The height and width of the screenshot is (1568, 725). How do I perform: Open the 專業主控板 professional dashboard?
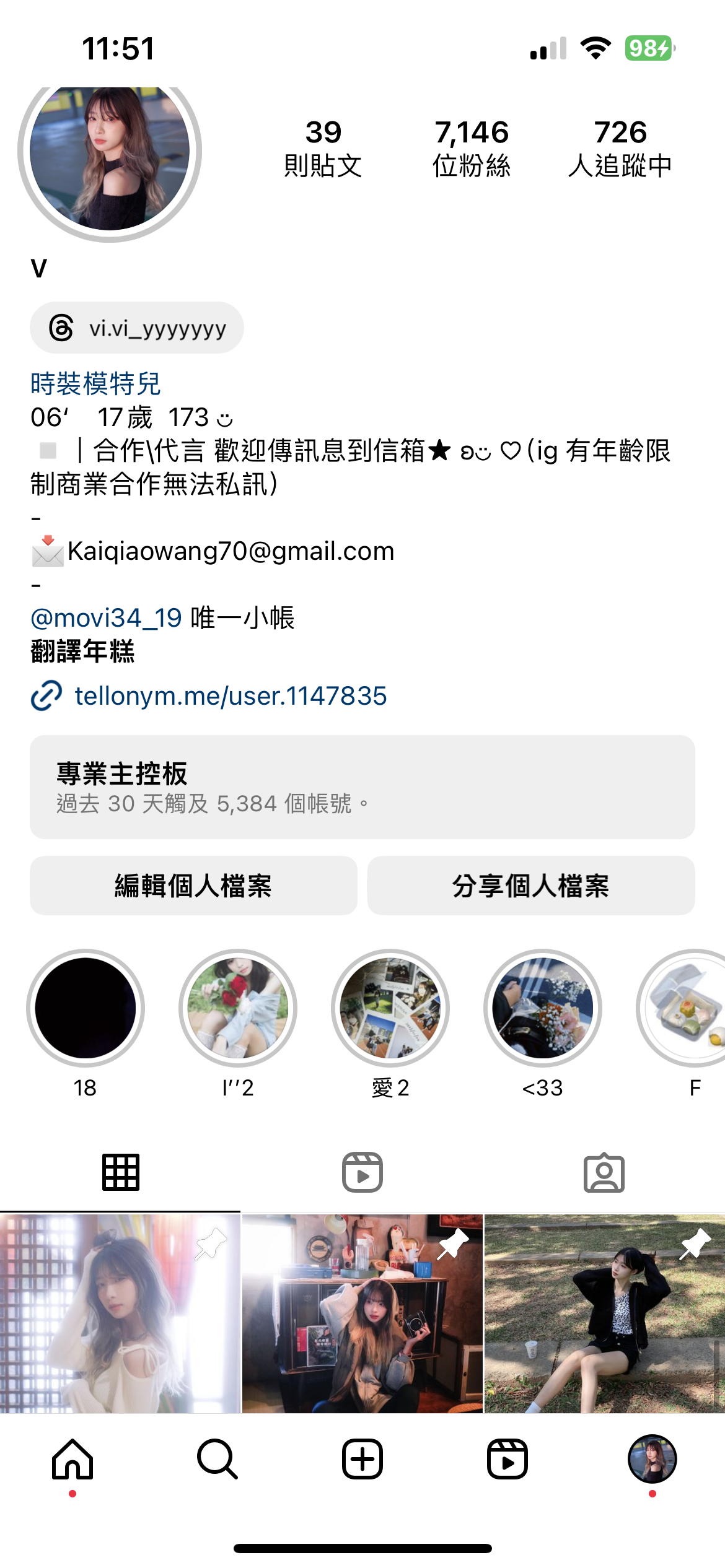click(362, 787)
